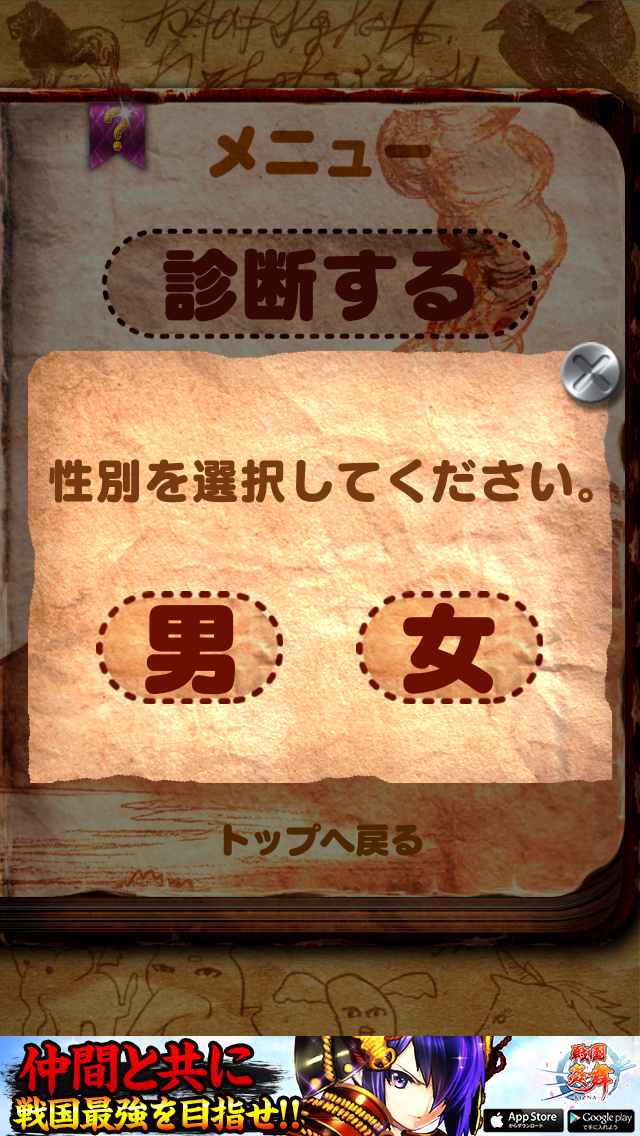This screenshot has height=1136, width=640.
Task: Tap the 診断する button
Action: point(320,284)
